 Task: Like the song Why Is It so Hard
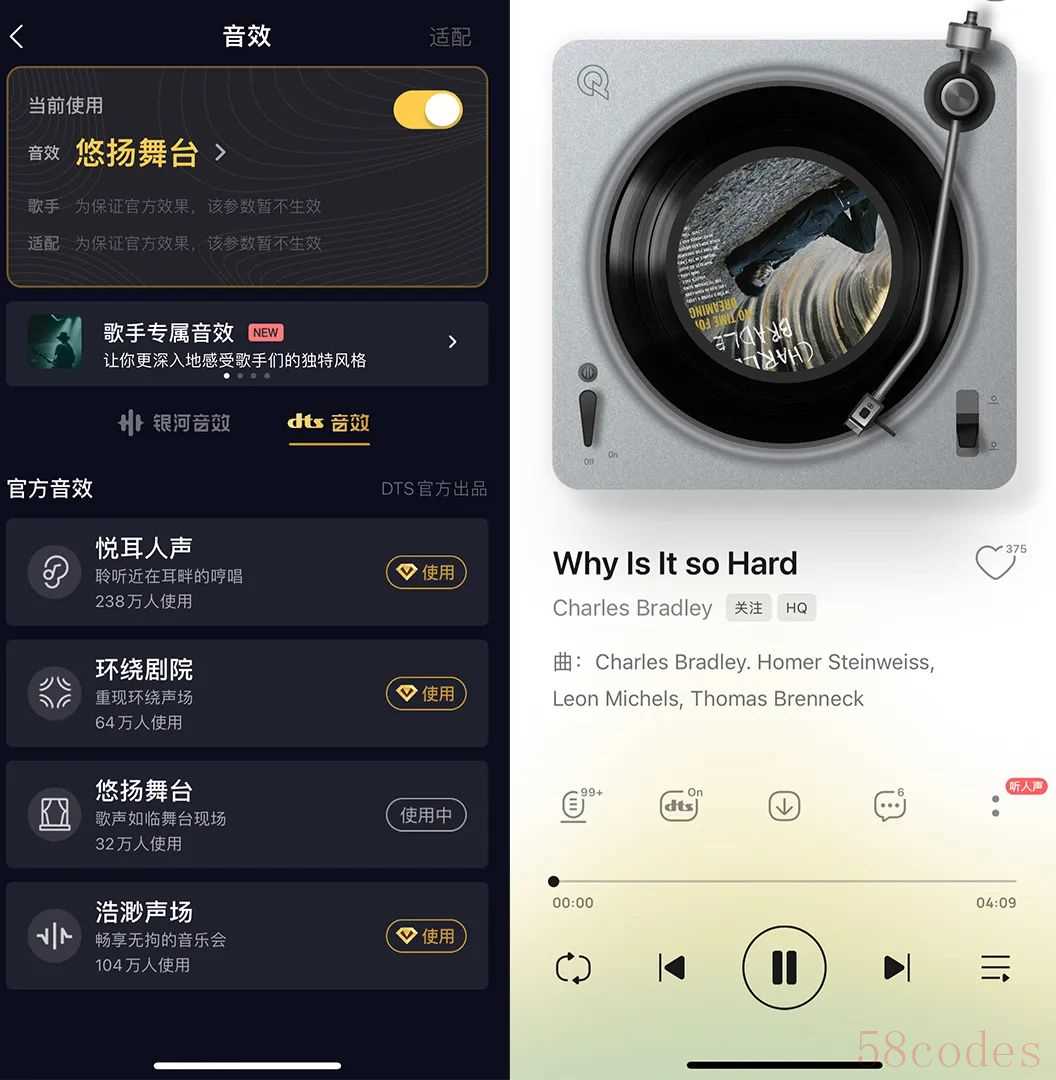pos(994,564)
